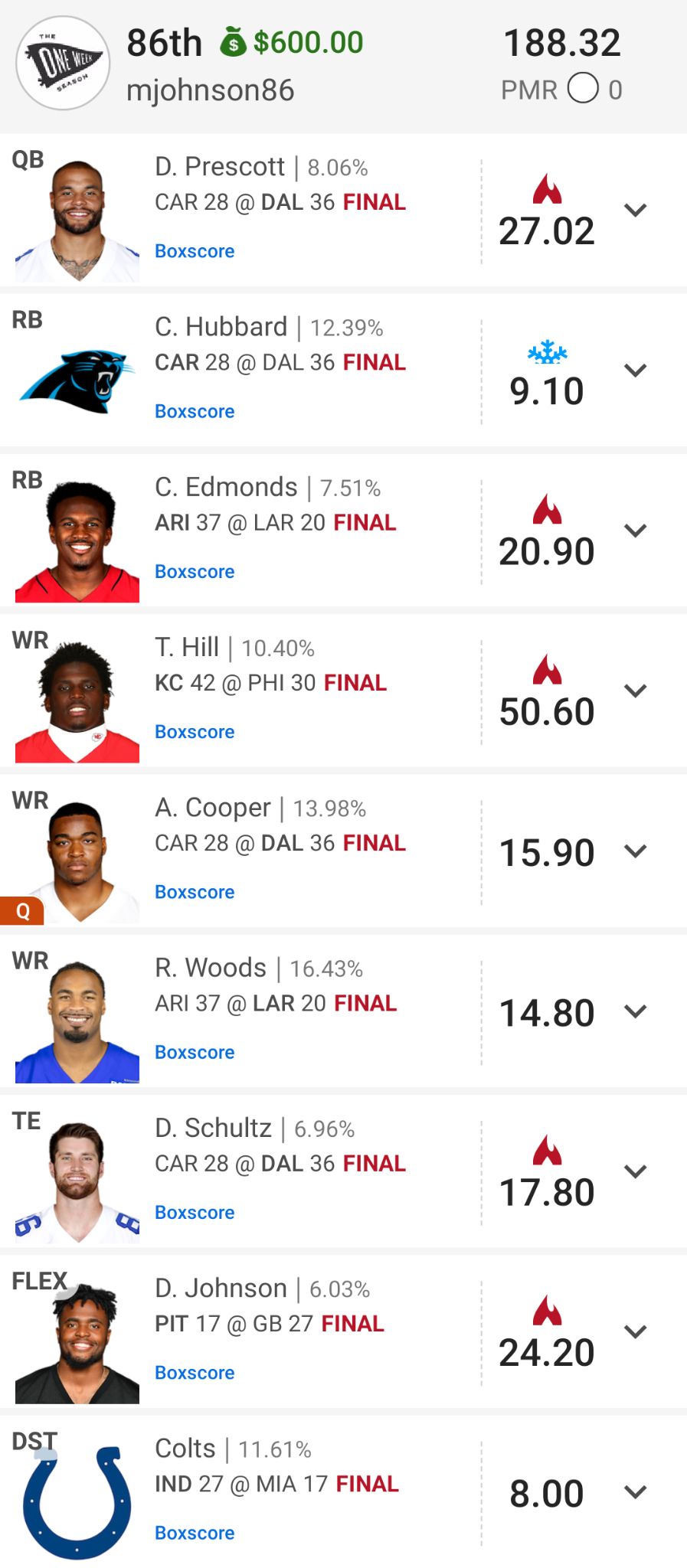Image resolution: width=687 pixels, height=1568 pixels.
Task: Expand T. Hill's score details
Action: pos(635,691)
